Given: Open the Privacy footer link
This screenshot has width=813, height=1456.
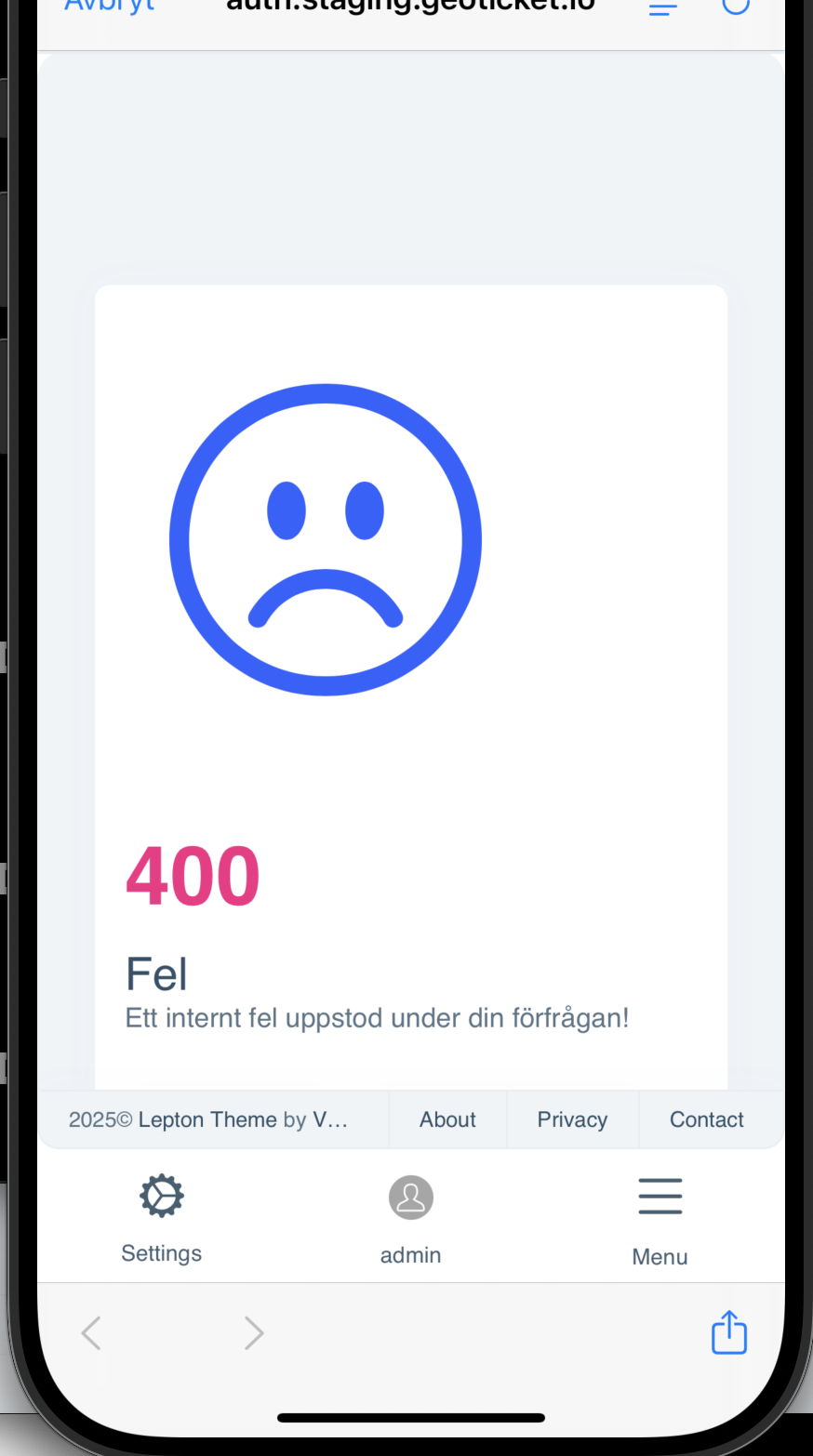Looking at the screenshot, I should point(572,1119).
